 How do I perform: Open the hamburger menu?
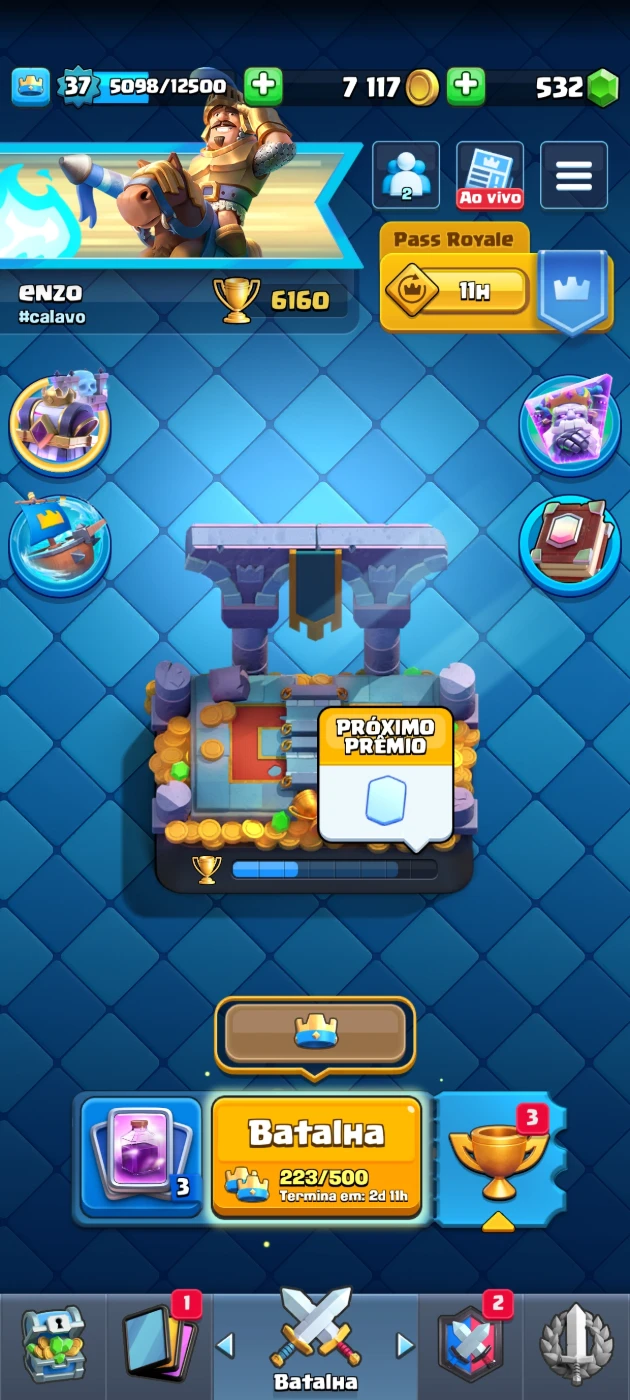(574, 175)
